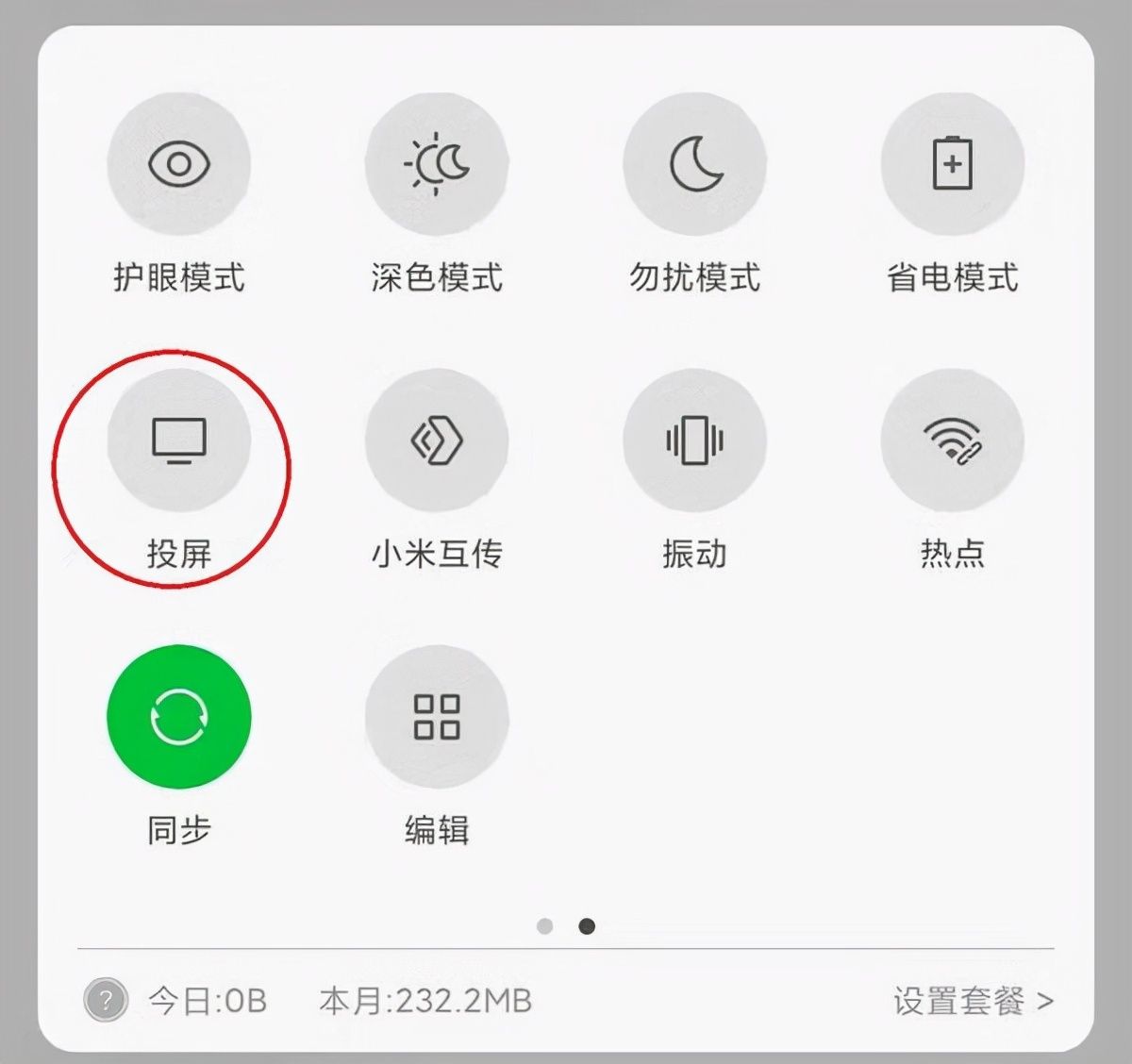Open the edit tiles button (编辑)
Screen dimensions: 1132x1064
(x=437, y=717)
